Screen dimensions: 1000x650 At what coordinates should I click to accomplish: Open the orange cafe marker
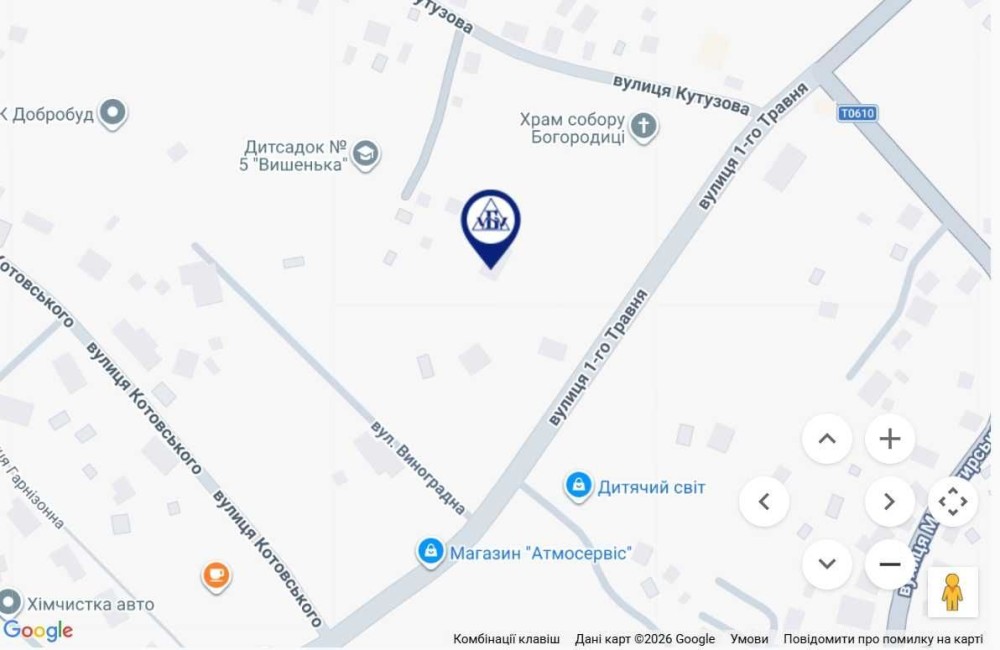(x=216, y=575)
